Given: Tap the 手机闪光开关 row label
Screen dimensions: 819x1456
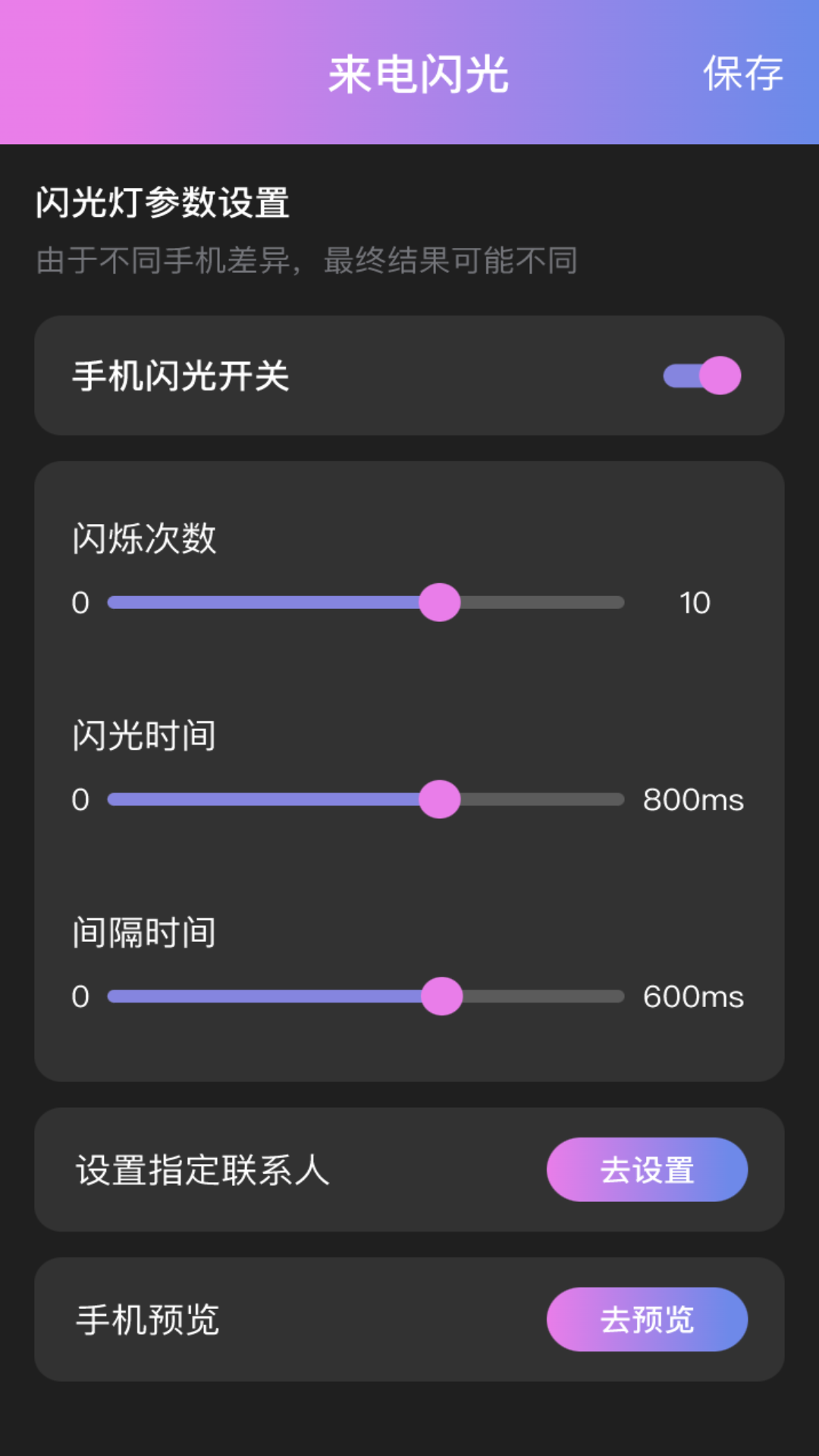Looking at the screenshot, I should point(180,374).
